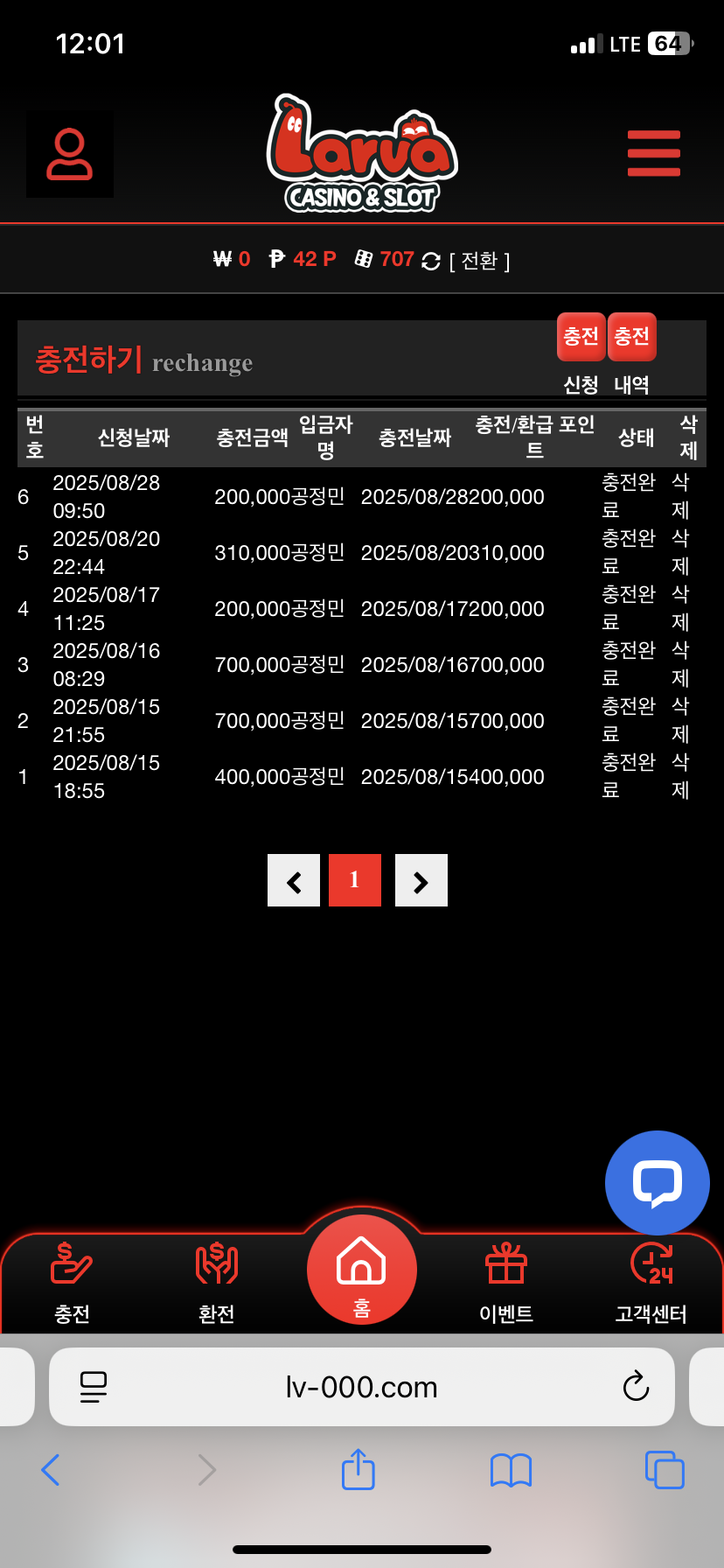Open 충전 in the bottom navigation

72,1284
